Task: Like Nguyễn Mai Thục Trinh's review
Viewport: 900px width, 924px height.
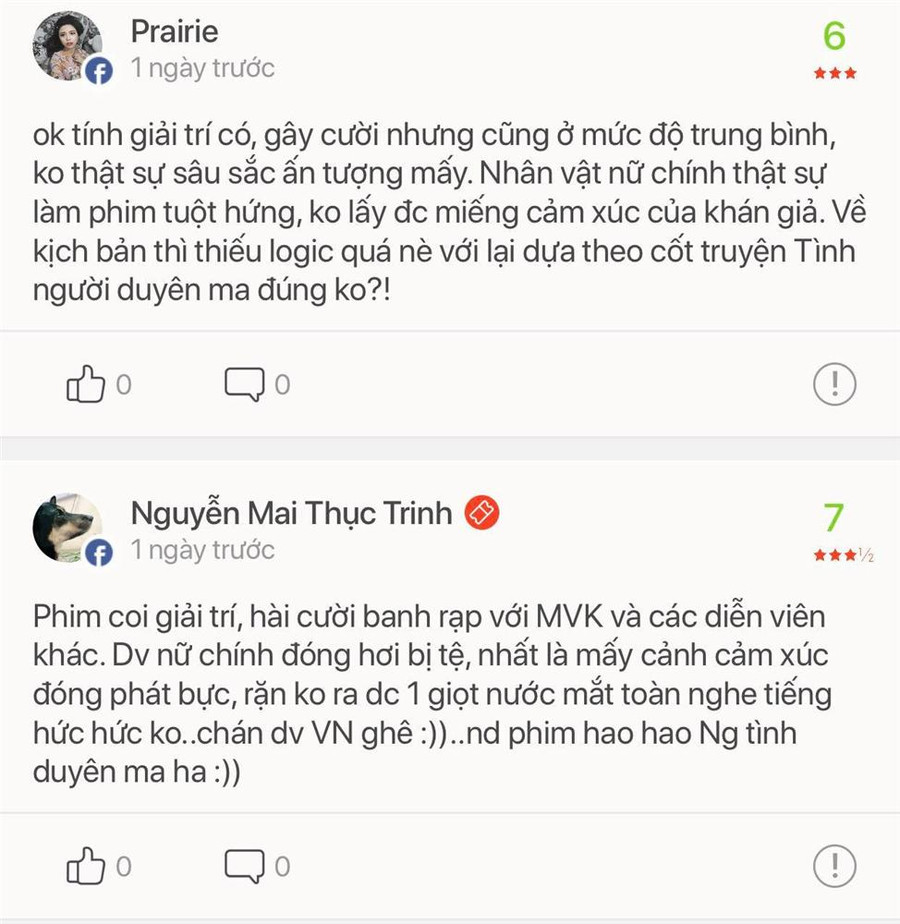Action: click(x=86, y=865)
